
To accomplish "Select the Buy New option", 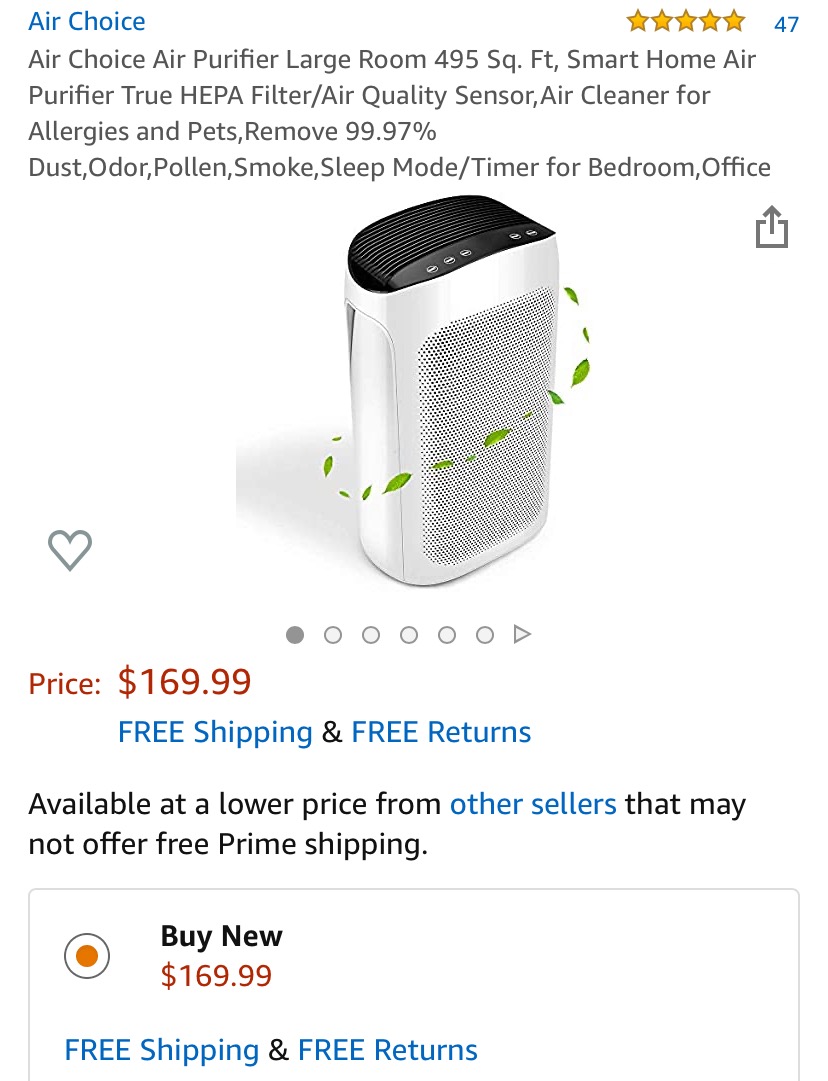I will 87,956.
